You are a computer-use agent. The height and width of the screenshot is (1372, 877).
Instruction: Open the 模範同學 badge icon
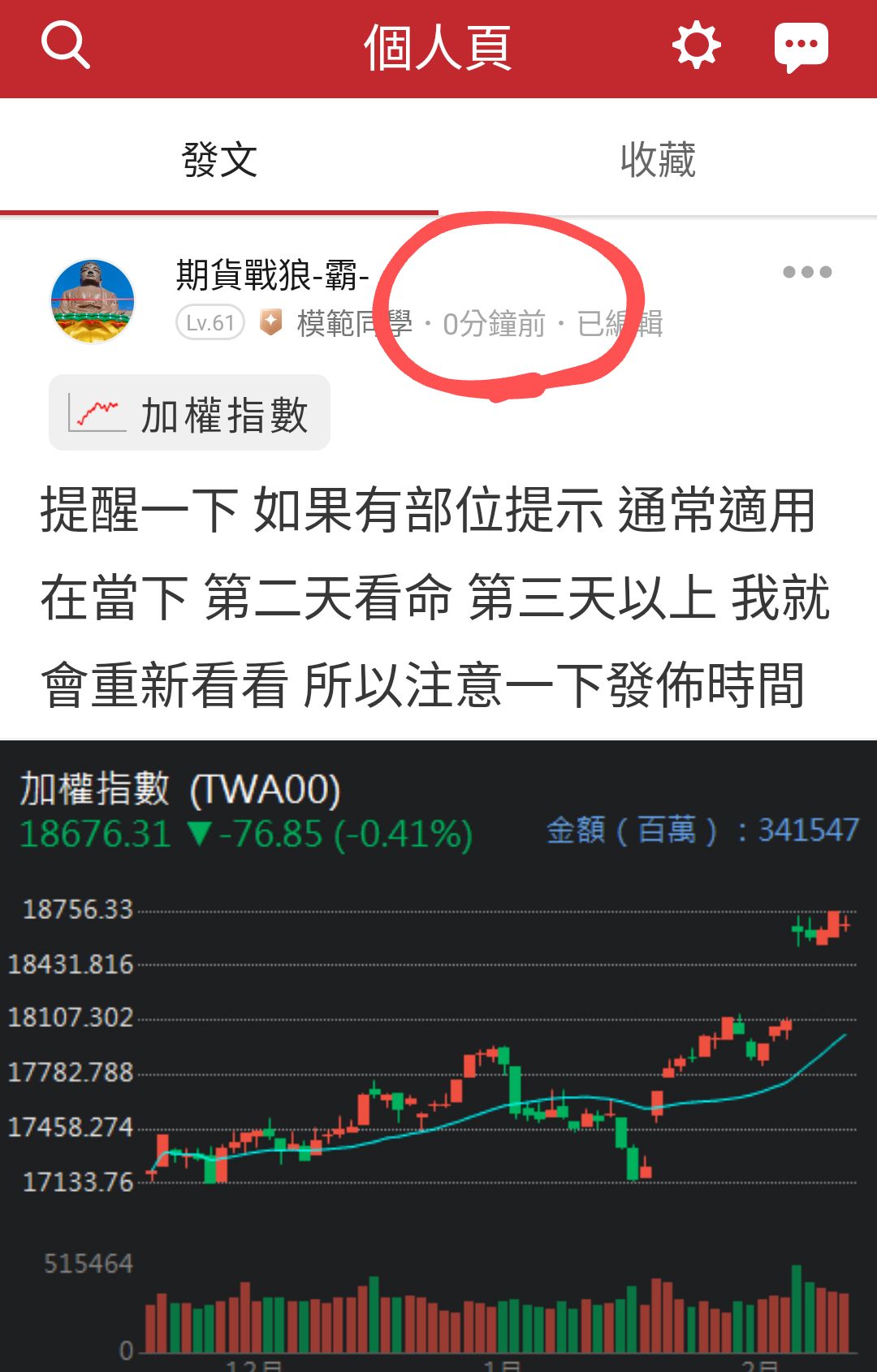[270, 322]
